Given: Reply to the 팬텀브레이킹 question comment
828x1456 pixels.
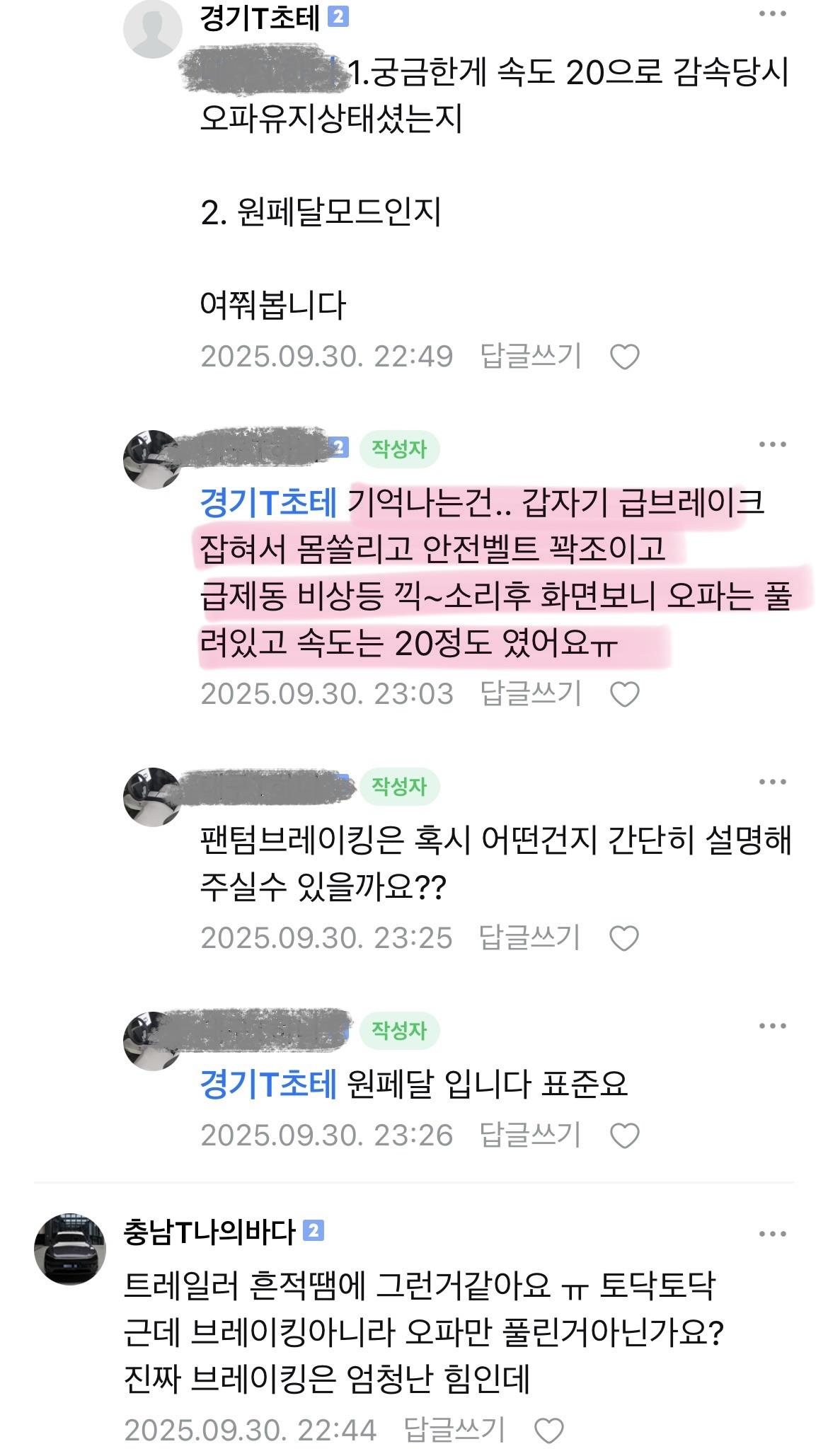Looking at the screenshot, I should [x=529, y=937].
